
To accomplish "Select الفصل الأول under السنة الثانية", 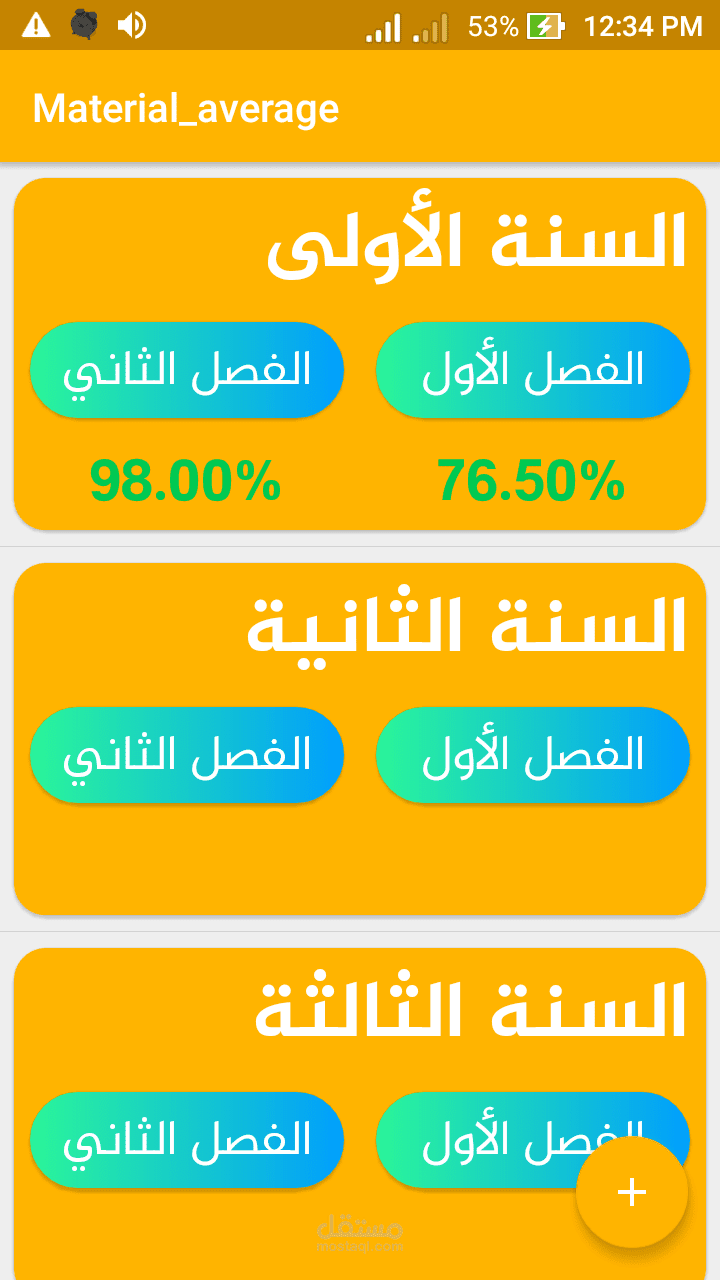I will click(532, 755).
